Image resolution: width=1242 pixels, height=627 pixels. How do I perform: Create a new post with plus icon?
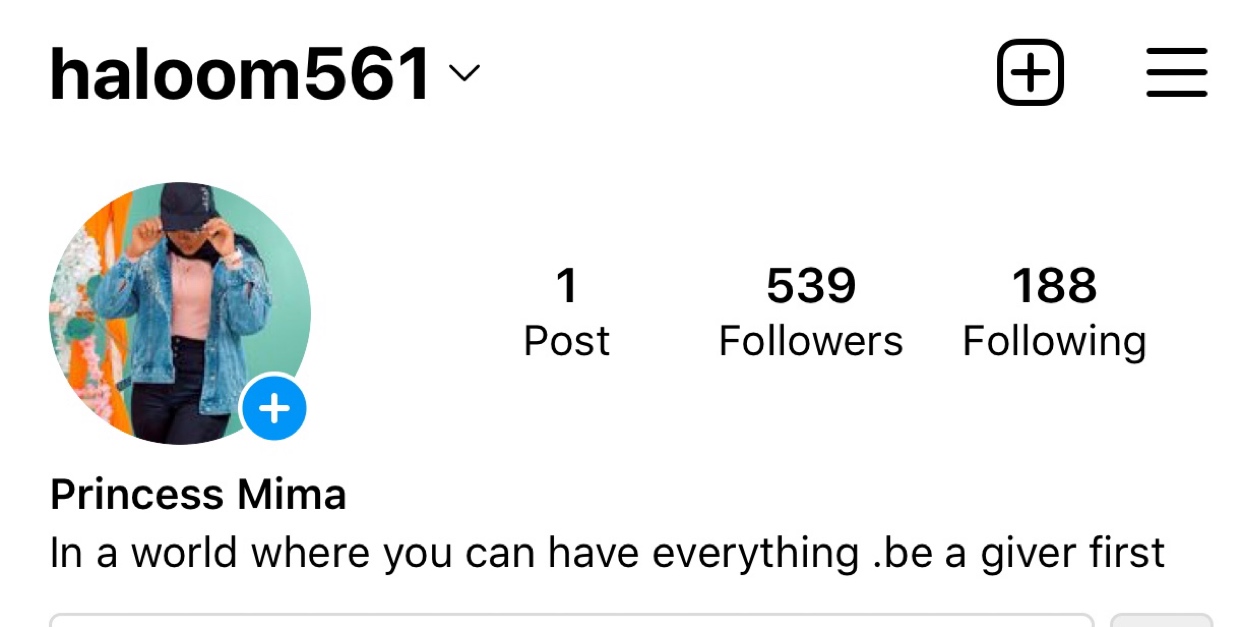click(1030, 73)
